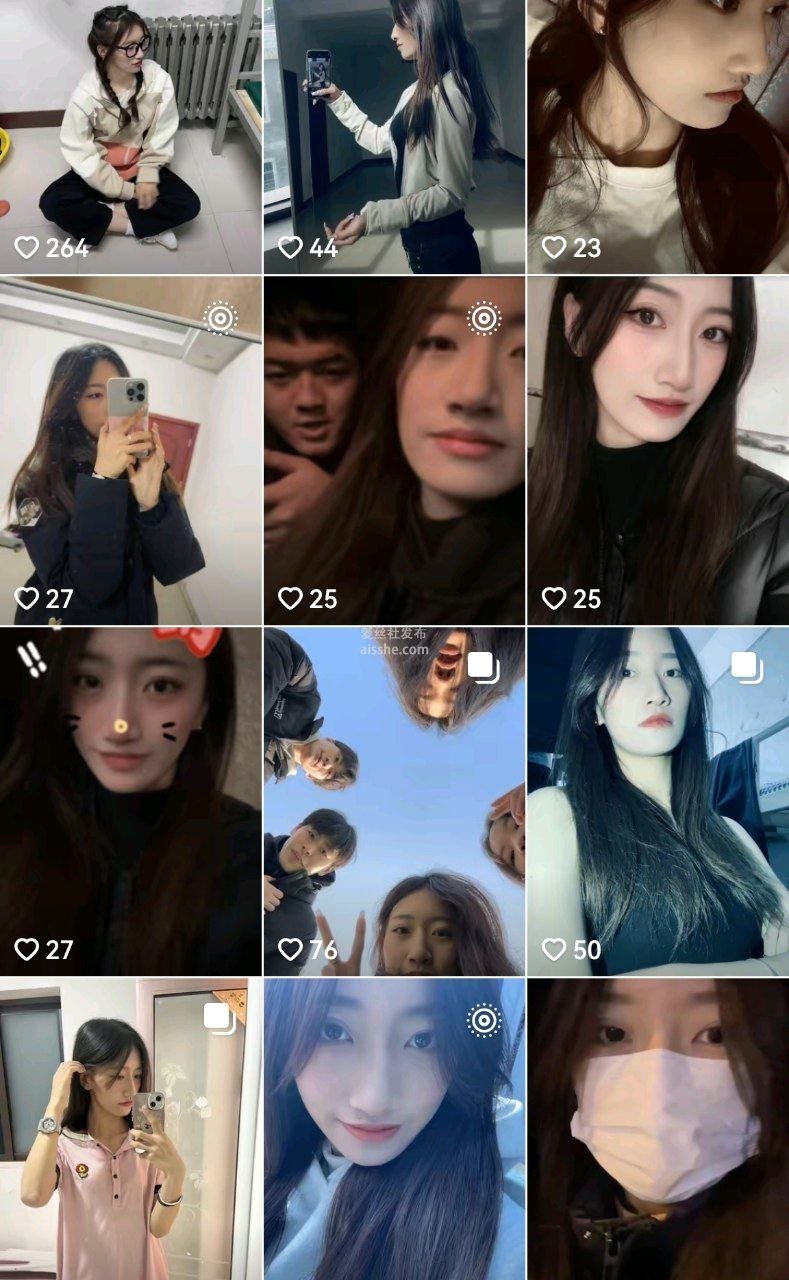Open the mirror selfie post with 44 likes
The width and height of the screenshot is (789, 1280).
point(394,135)
